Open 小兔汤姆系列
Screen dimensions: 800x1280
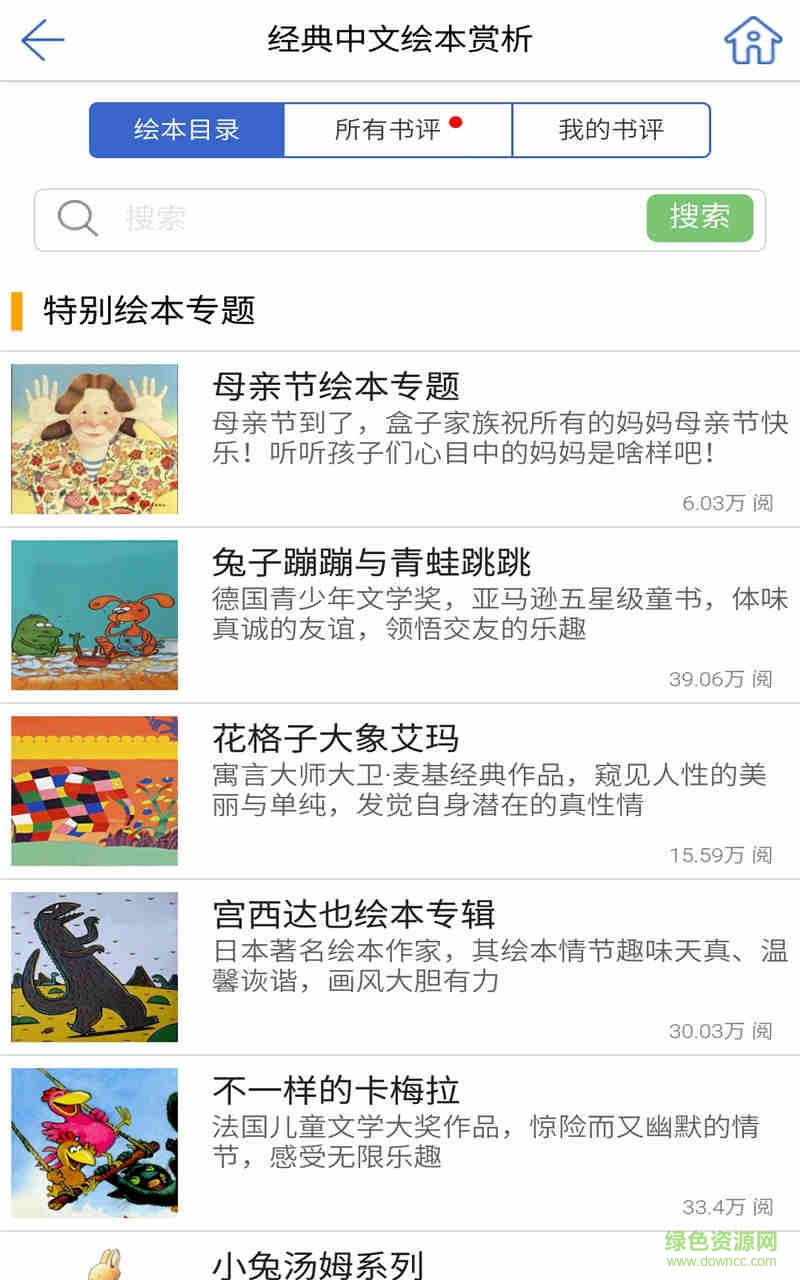(x=318, y=1264)
